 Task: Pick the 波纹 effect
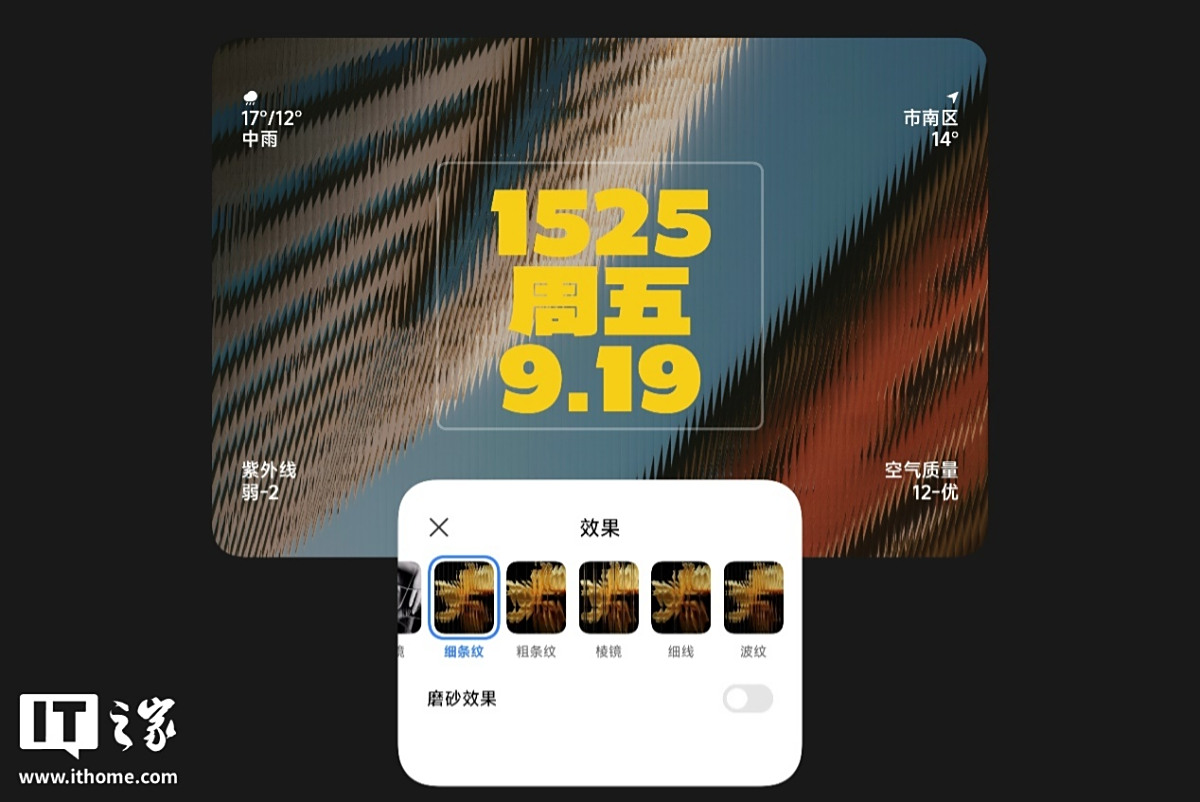753,597
